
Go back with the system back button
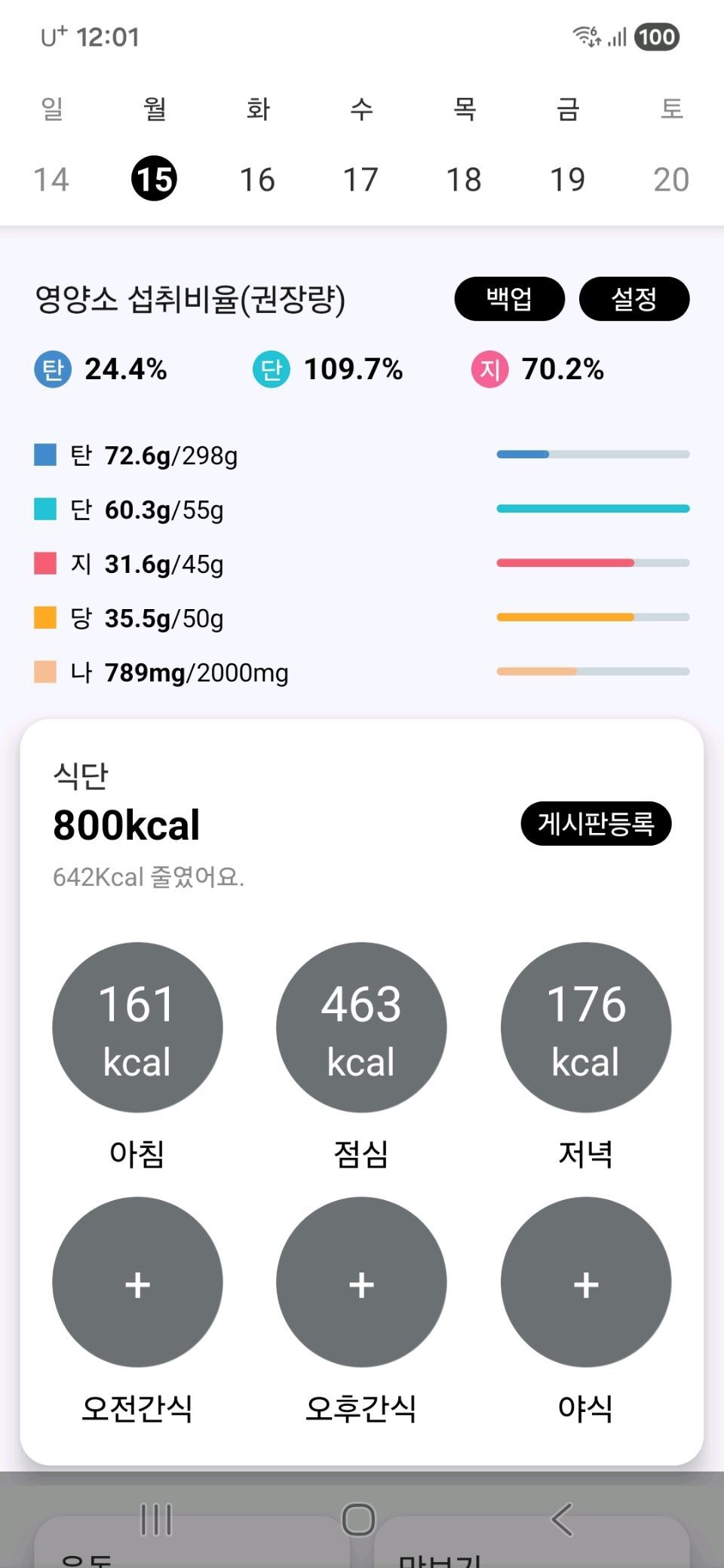563,1519
